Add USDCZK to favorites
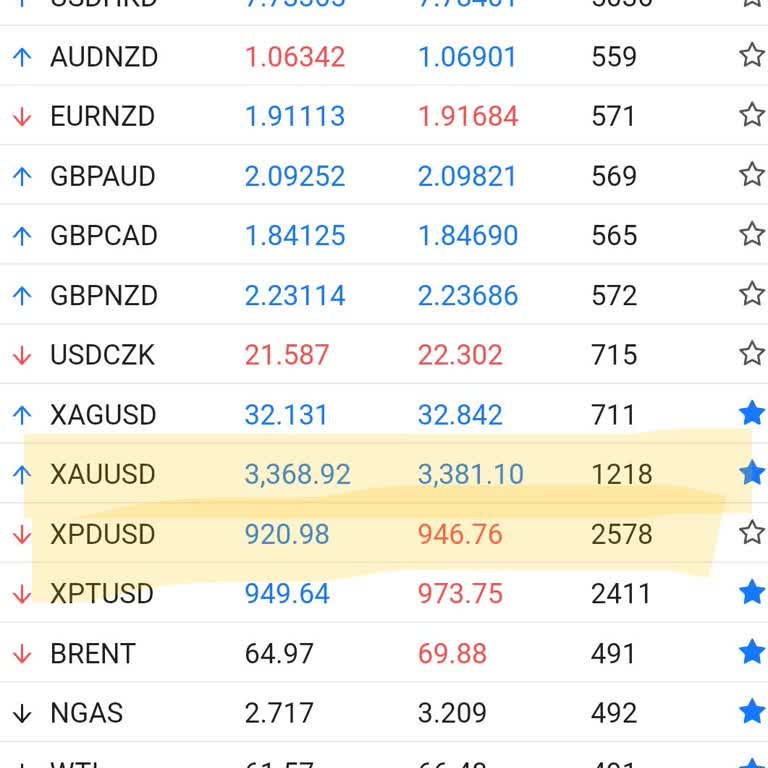 coord(752,353)
